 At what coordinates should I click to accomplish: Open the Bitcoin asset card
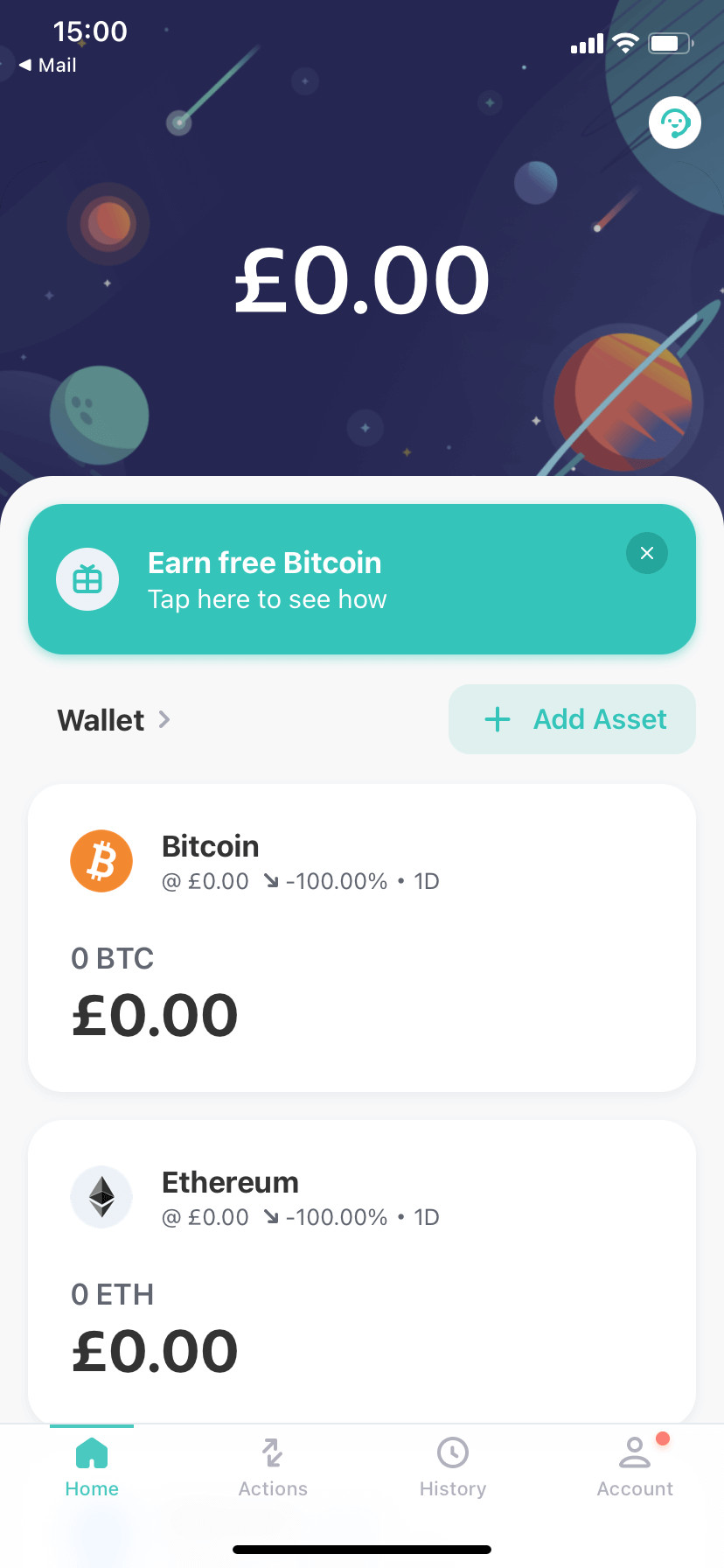click(x=362, y=937)
